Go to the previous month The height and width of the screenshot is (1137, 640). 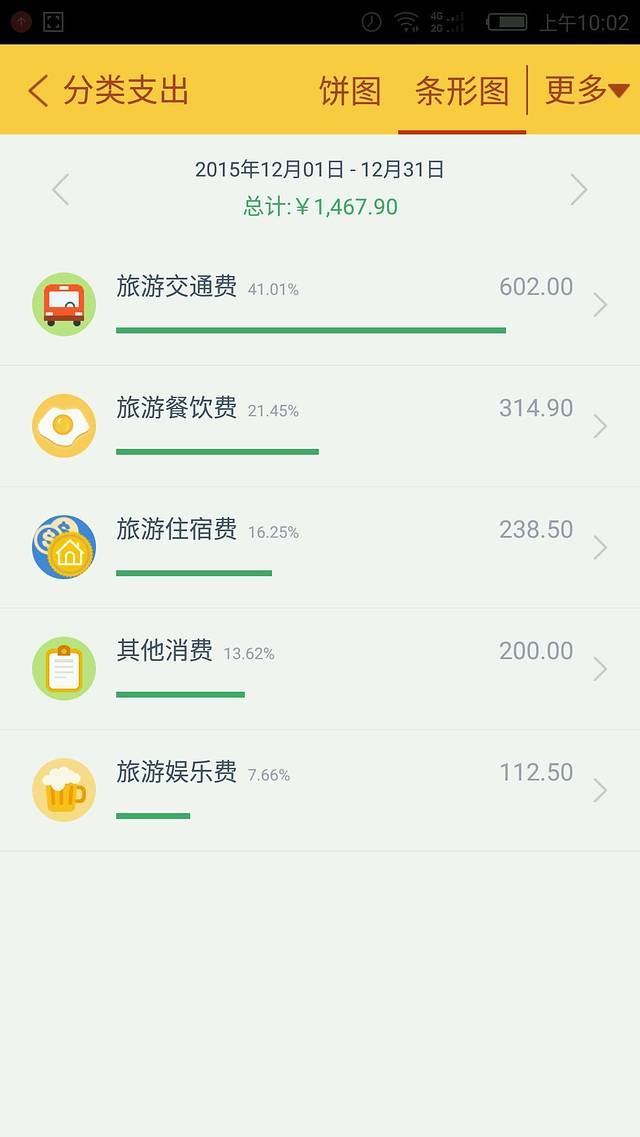point(61,189)
